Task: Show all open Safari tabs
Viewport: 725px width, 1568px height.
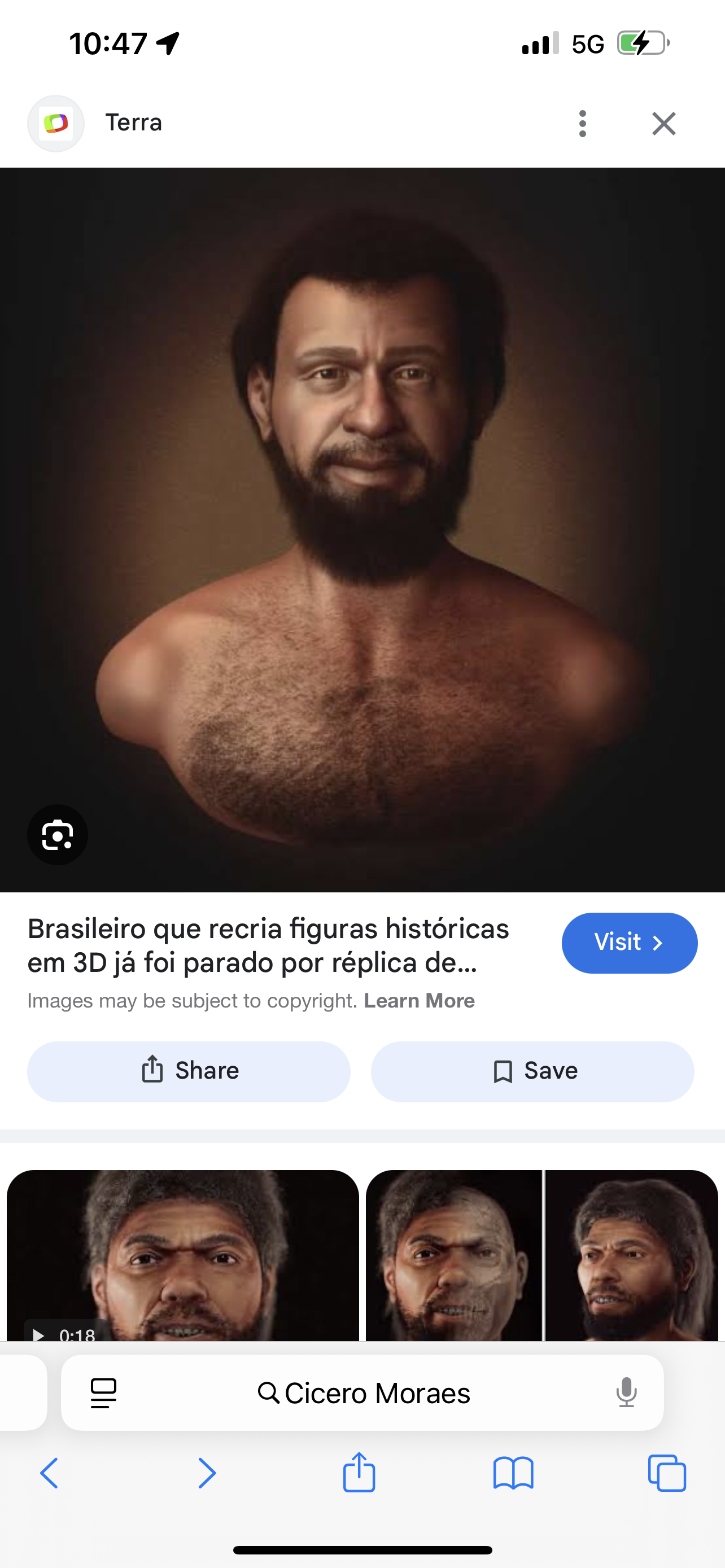Action: click(x=667, y=1473)
